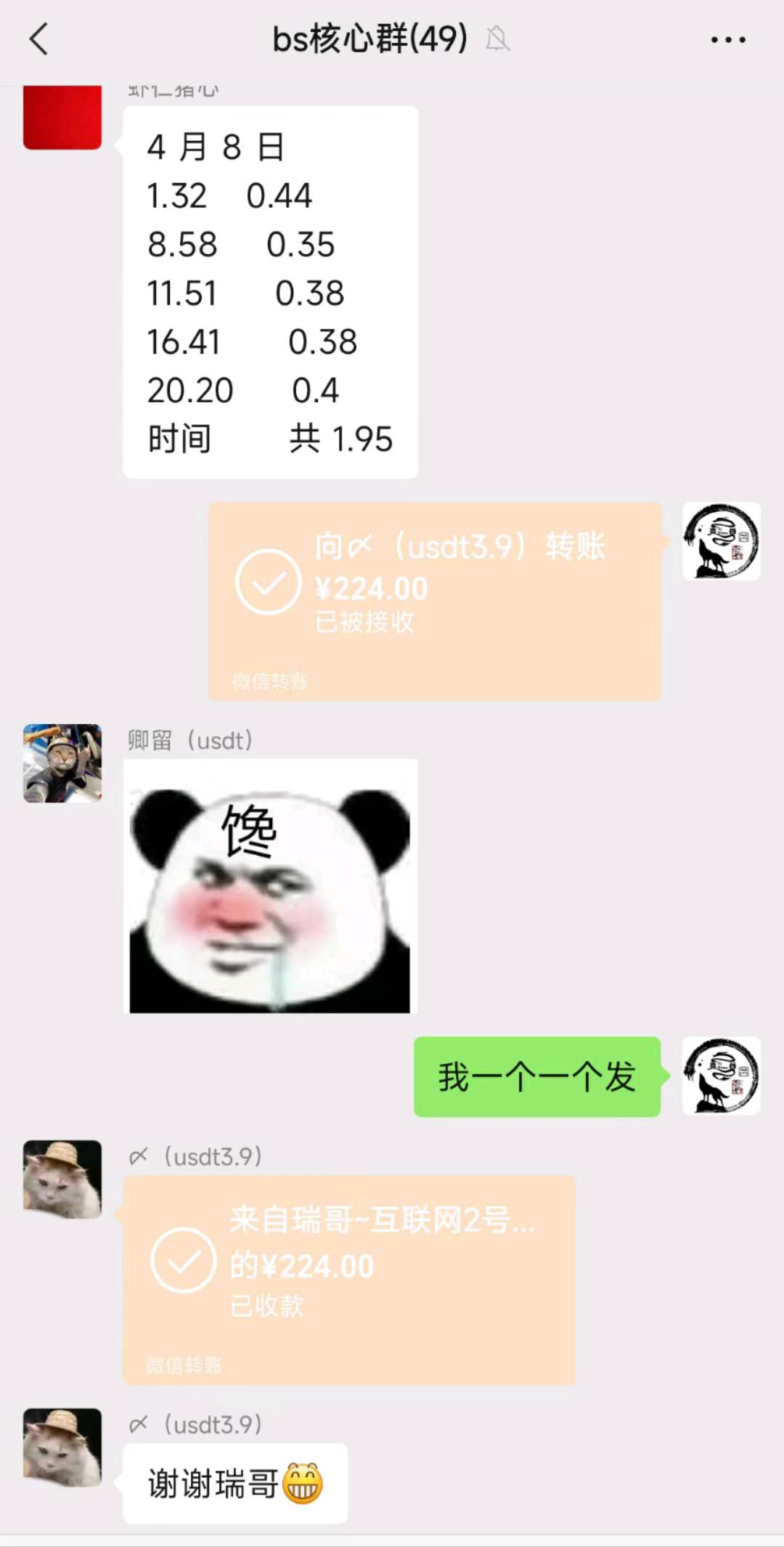Open the 已收款 ¥224.00 receipt card

coord(349,1280)
